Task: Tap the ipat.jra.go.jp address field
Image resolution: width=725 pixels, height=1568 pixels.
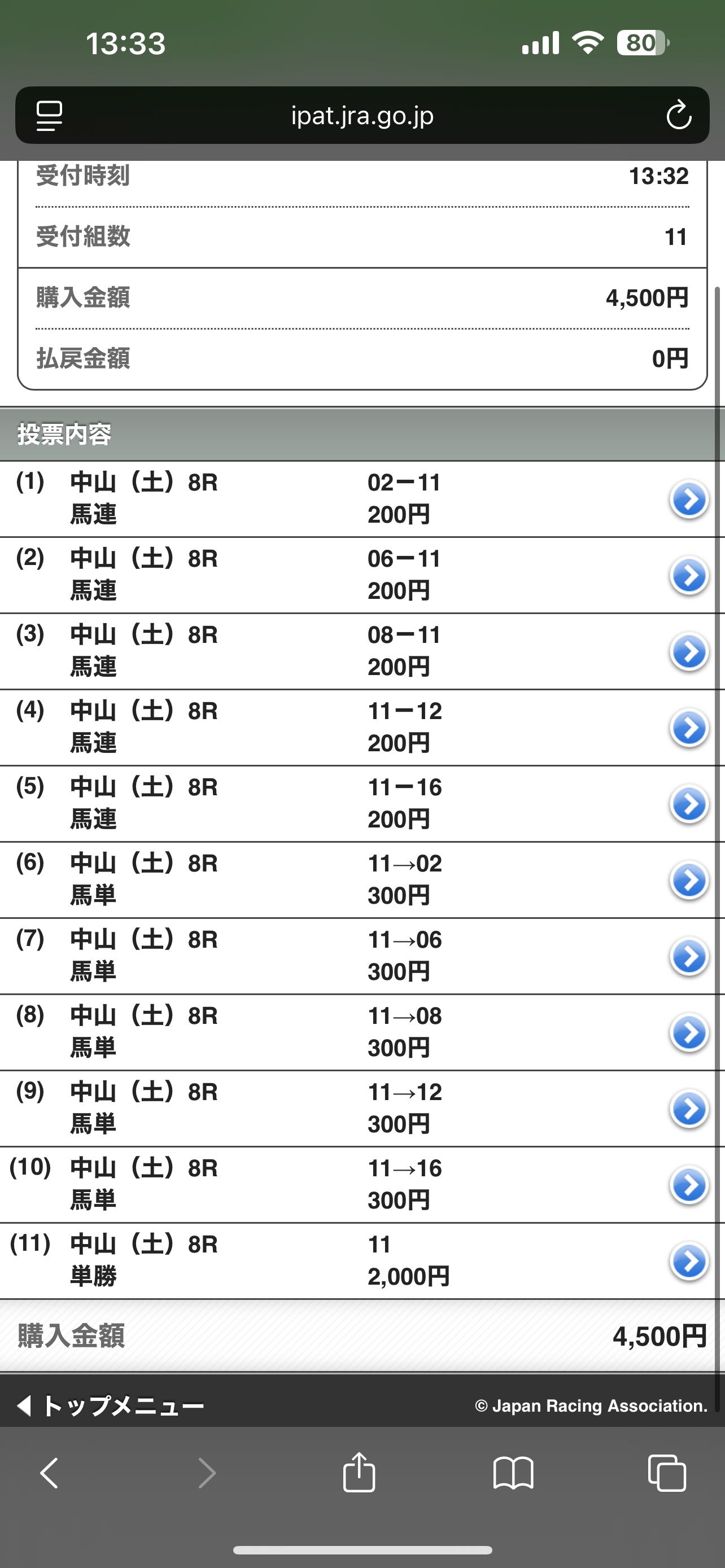Action: point(362,115)
